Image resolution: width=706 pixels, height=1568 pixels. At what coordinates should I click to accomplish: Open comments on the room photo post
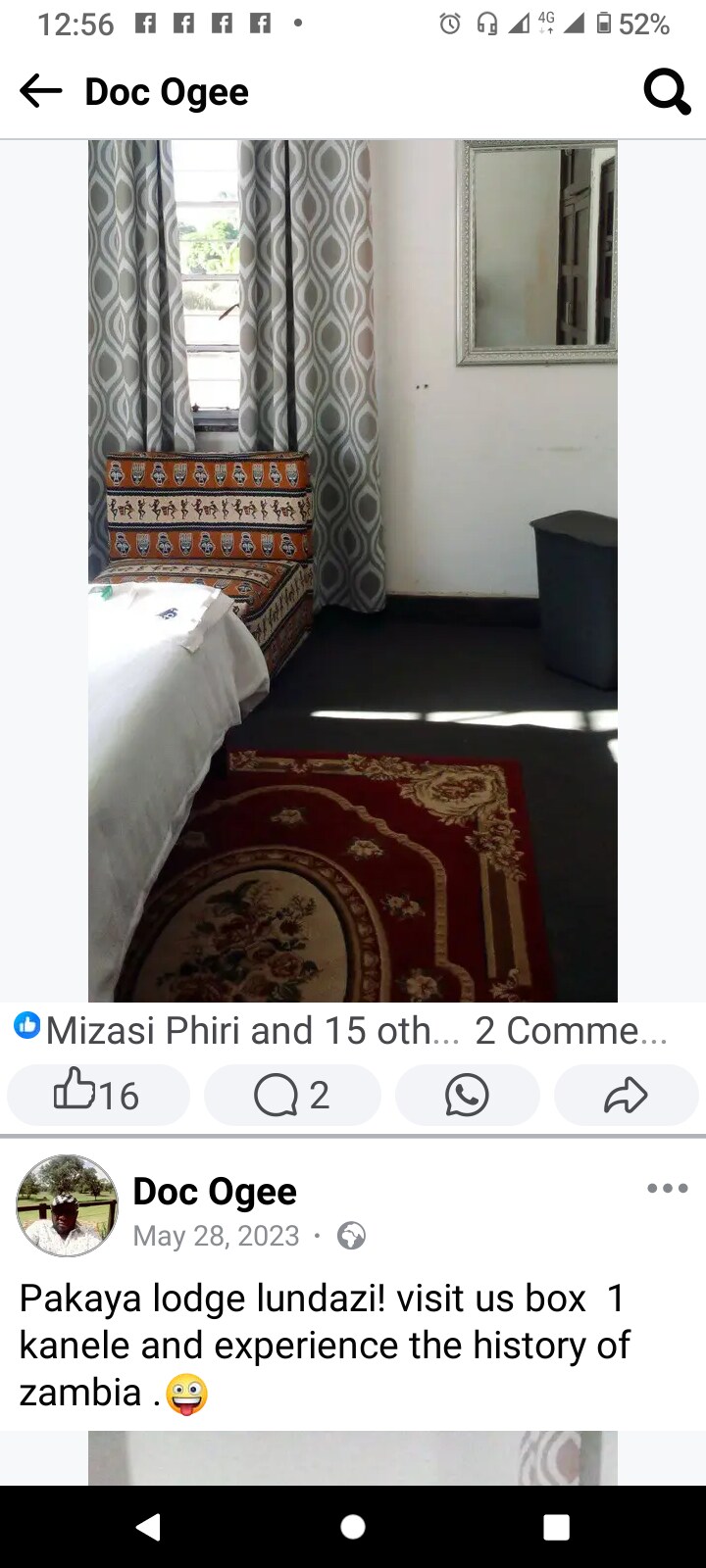(x=292, y=1095)
